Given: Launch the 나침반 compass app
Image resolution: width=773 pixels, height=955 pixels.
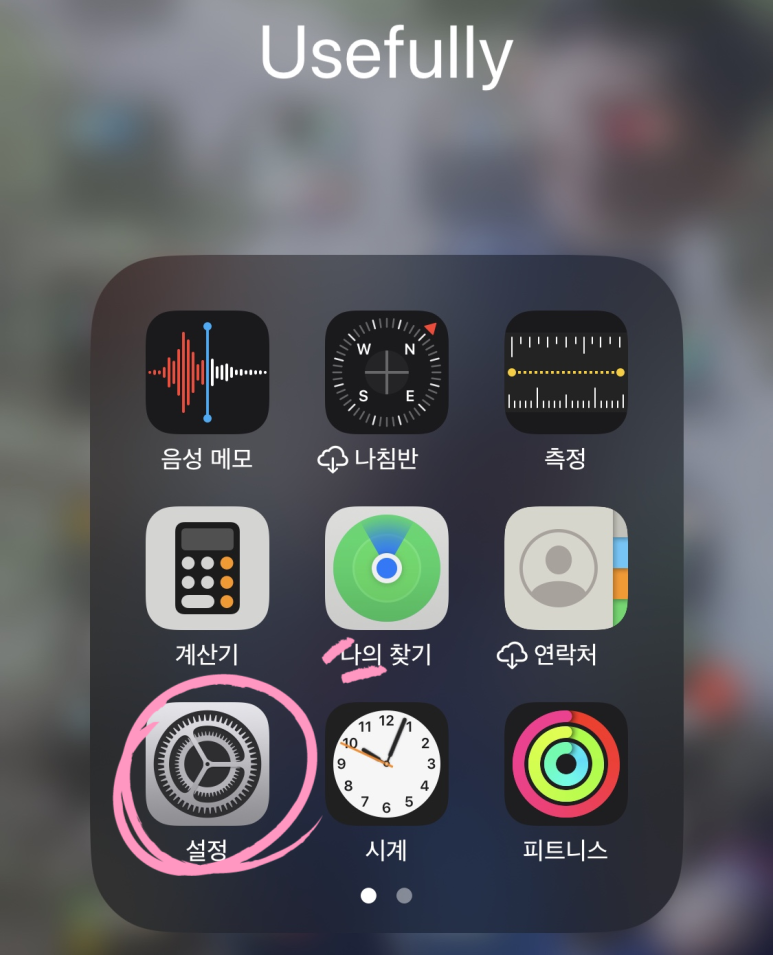Looking at the screenshot, I should pos(386,372).
